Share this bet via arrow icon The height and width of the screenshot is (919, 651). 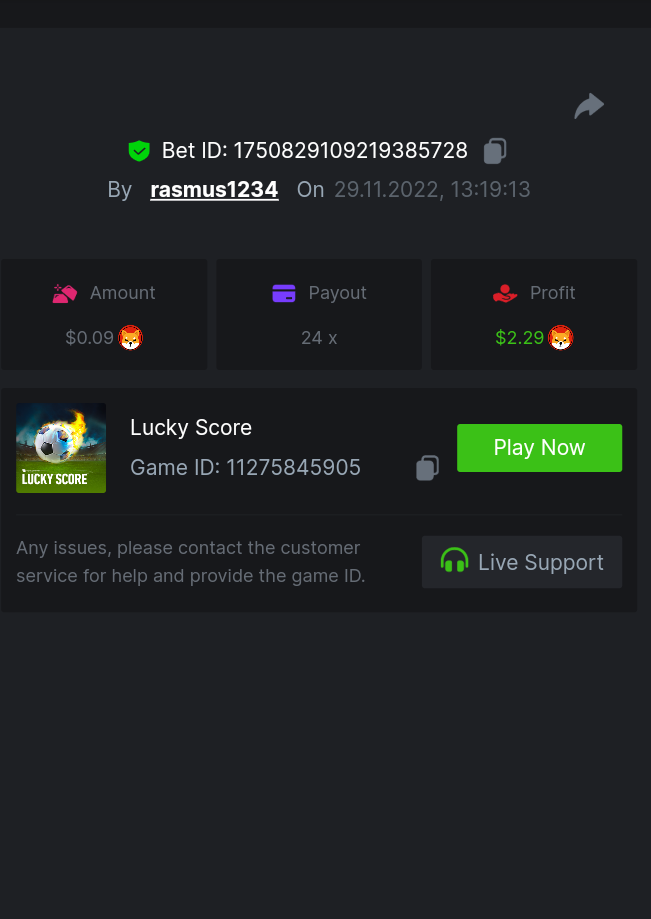[x=589, y=106]
